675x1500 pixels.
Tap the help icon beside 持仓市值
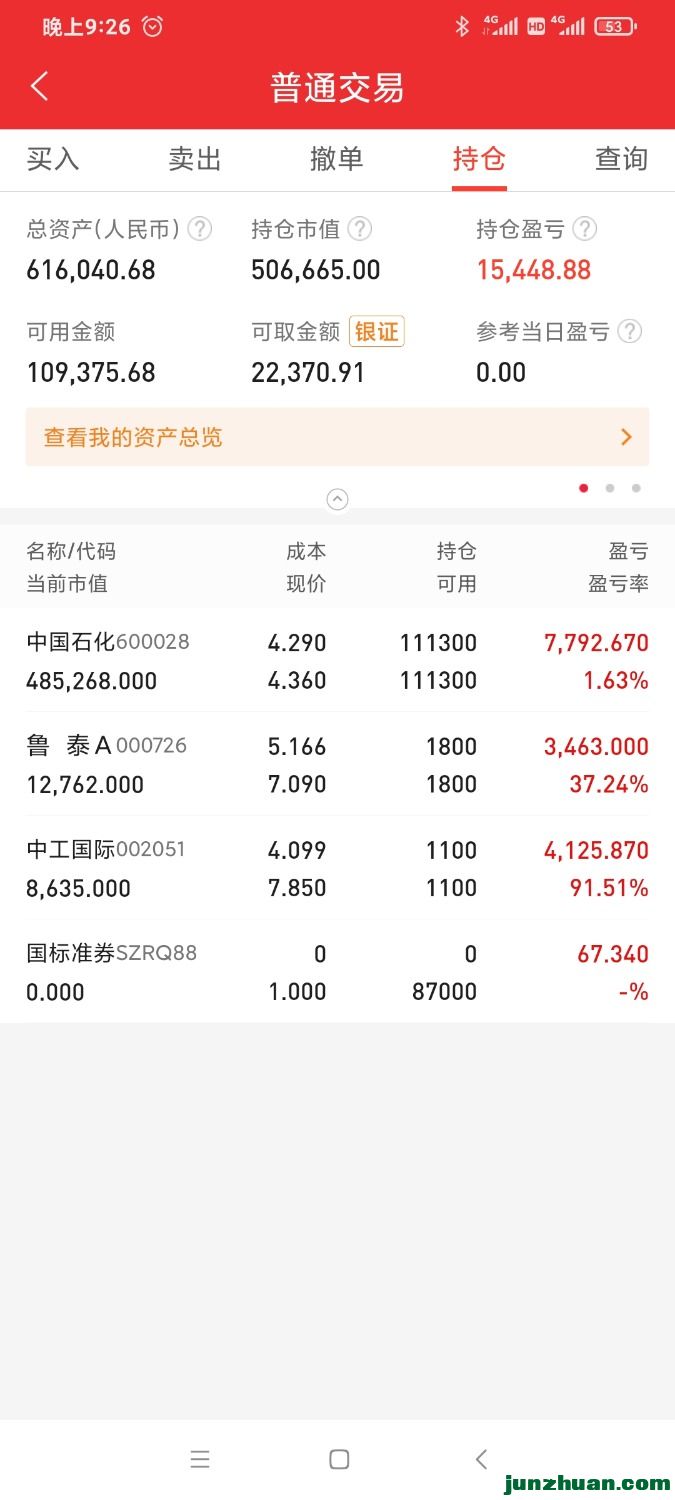pyautogui.click(x=360, y=229)
